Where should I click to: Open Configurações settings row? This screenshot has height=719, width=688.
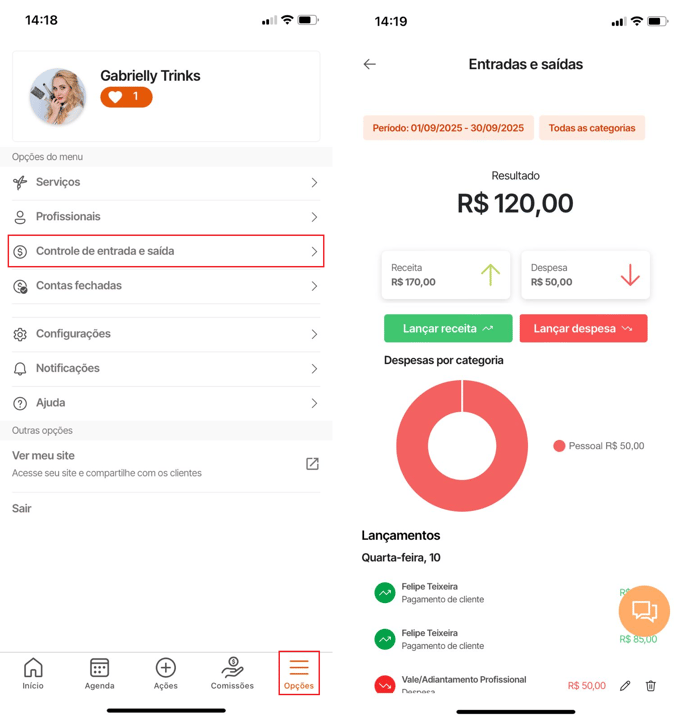[165, 334]
